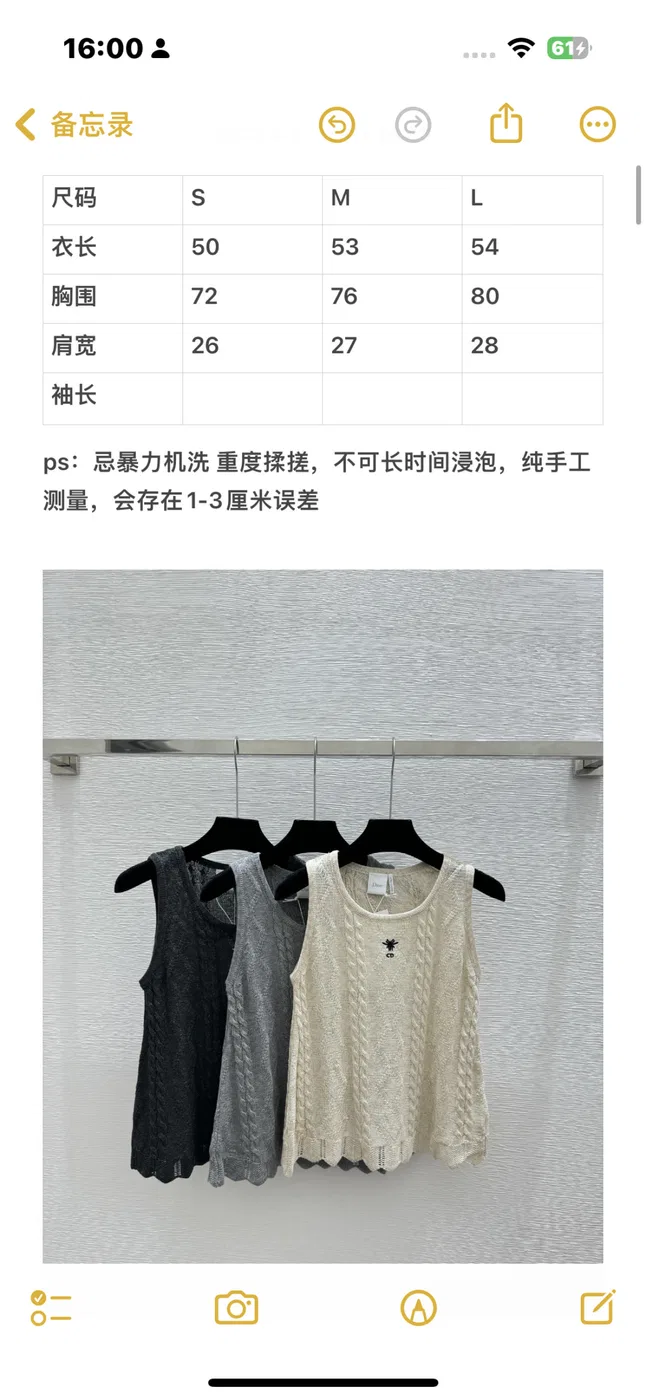Undo the last edit
The width and height of the screenshot is (646, 1400).
coord(337,125)
